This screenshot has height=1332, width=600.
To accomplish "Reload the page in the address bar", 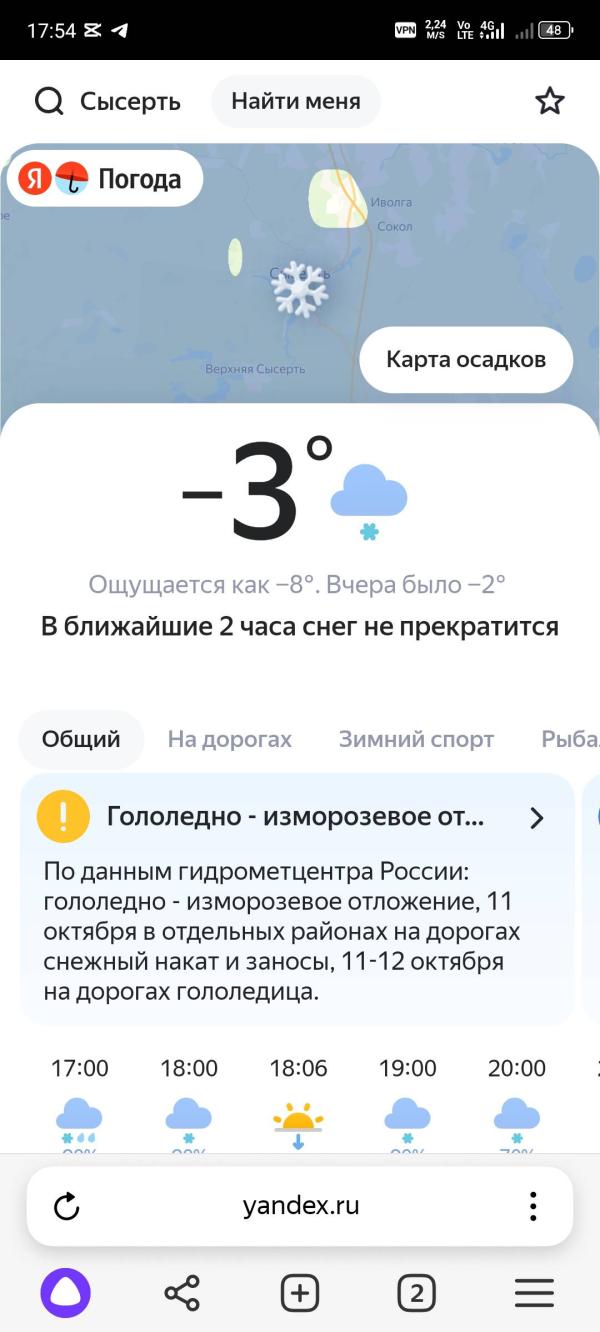I will coord(66,1206).
